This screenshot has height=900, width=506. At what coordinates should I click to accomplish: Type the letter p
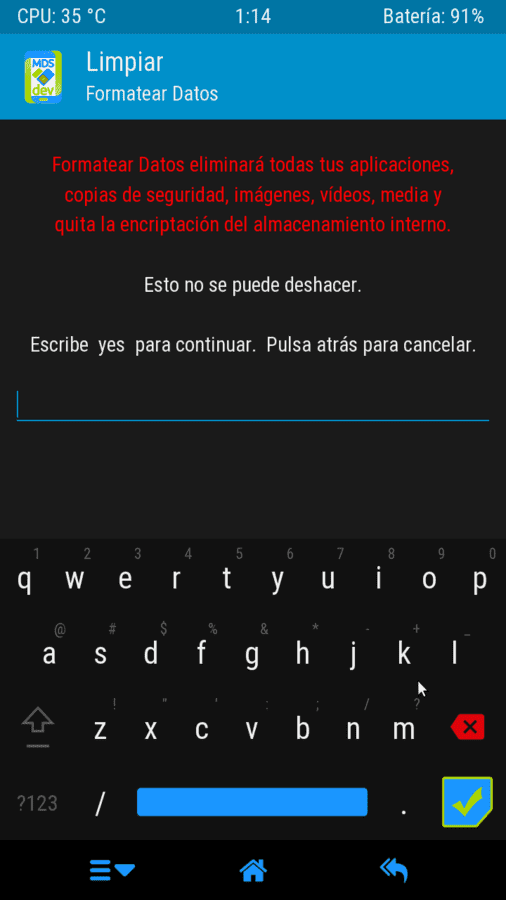click(x=480, y=580)
